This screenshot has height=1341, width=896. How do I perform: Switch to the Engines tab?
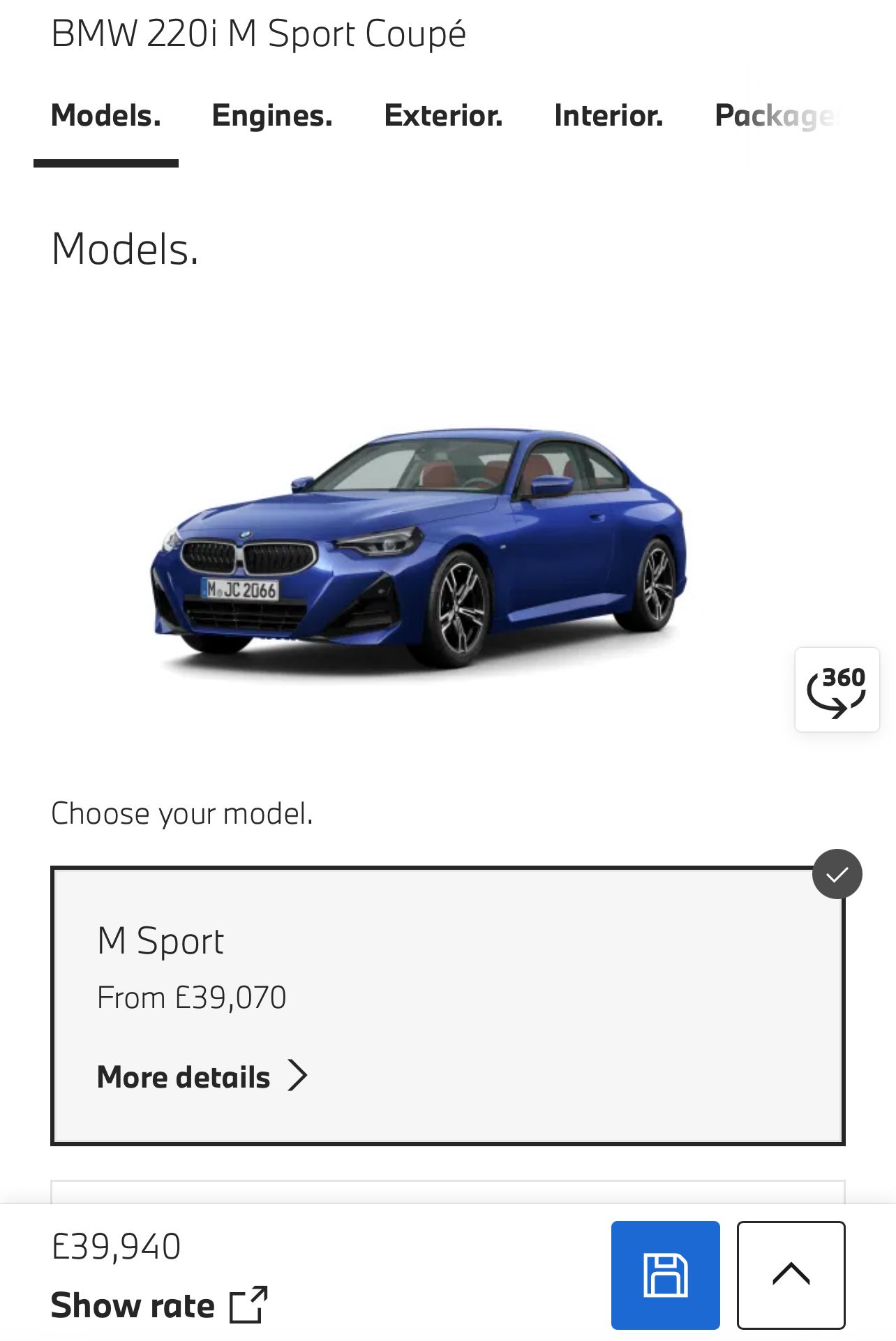click(272, 116)
